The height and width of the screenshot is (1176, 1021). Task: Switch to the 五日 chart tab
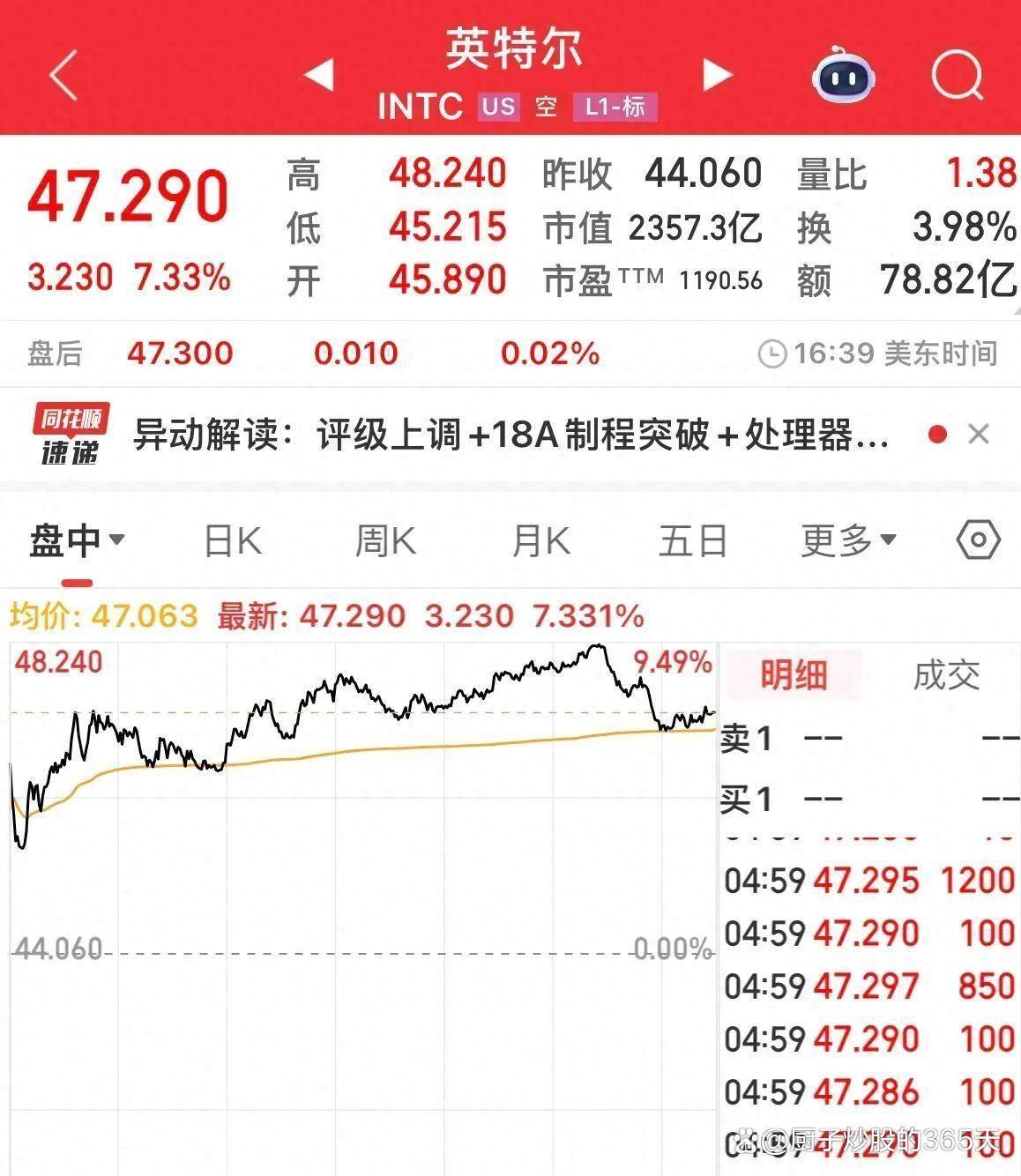click(693, 540)
